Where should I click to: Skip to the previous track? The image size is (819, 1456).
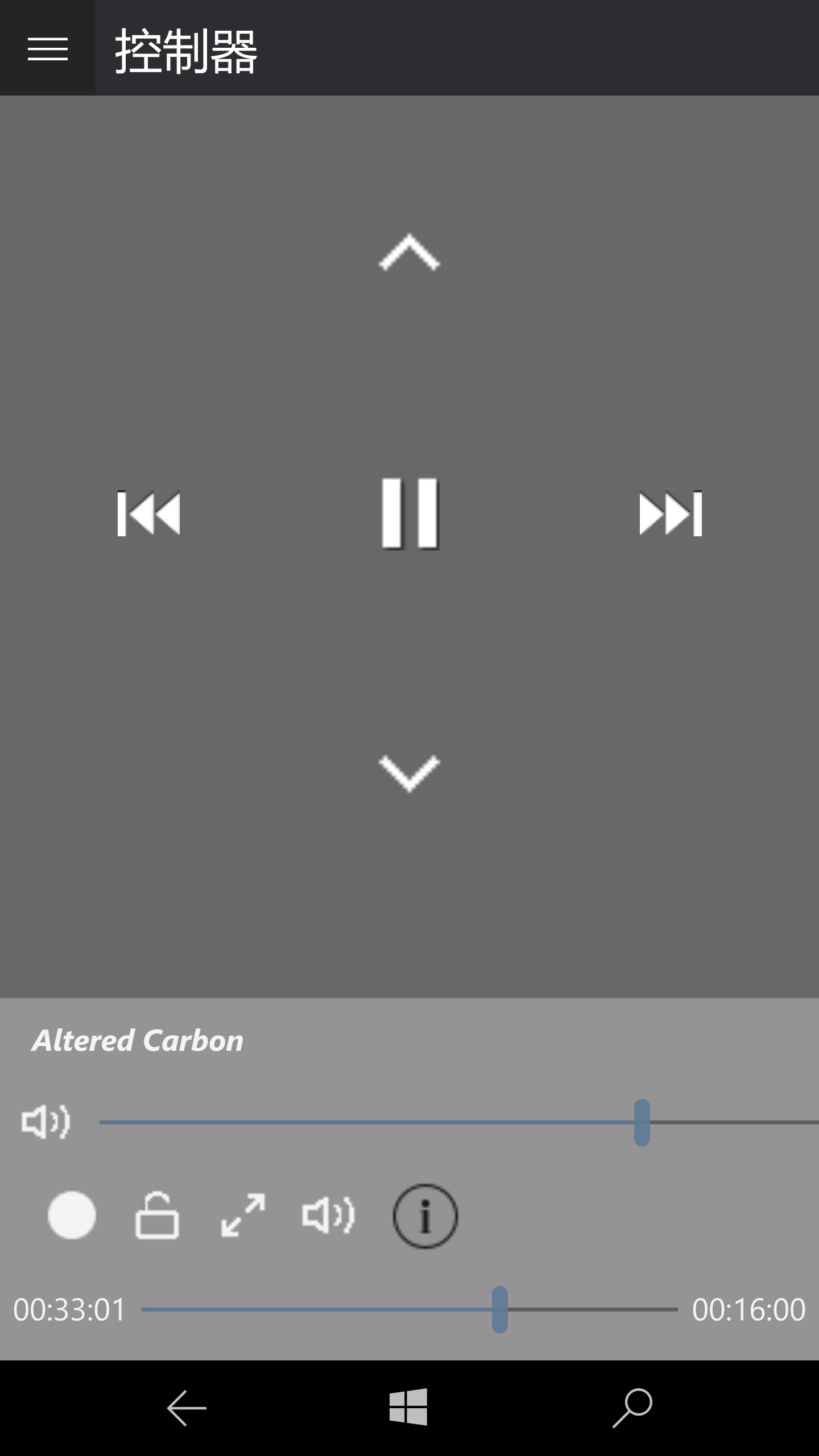pos(149,514)
